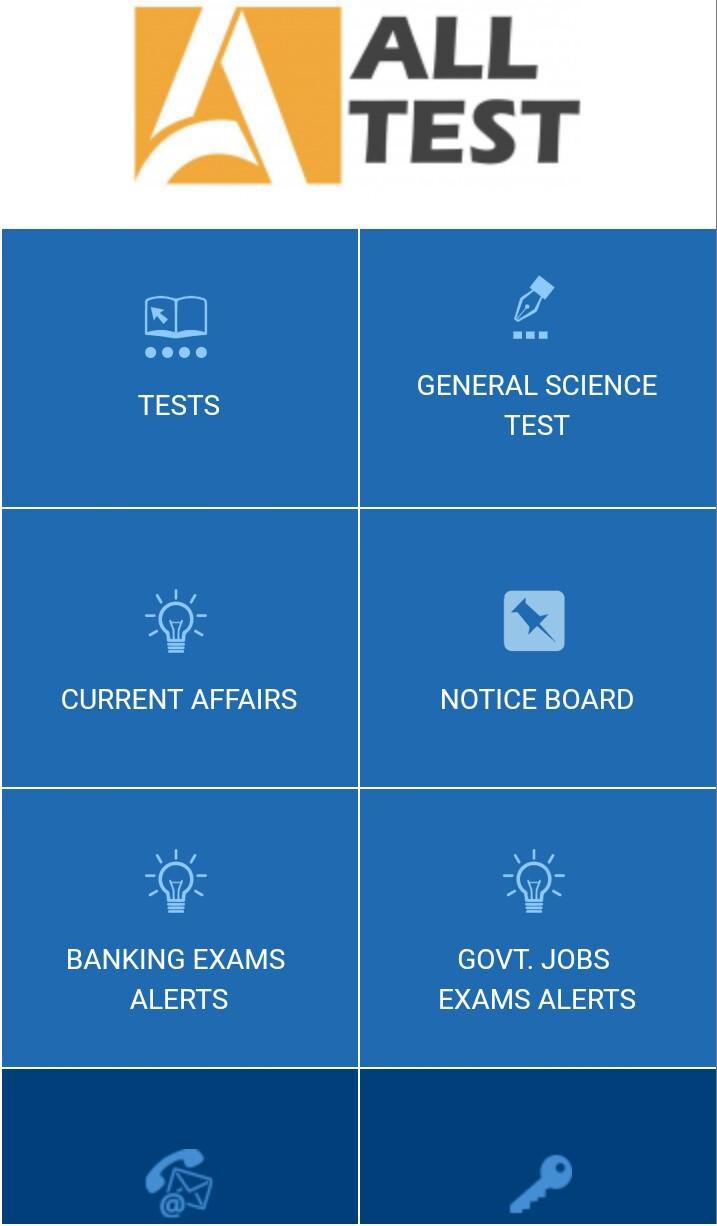Open Current Affairs section
The image size is (717, 1226).
[x=179, y=648]
